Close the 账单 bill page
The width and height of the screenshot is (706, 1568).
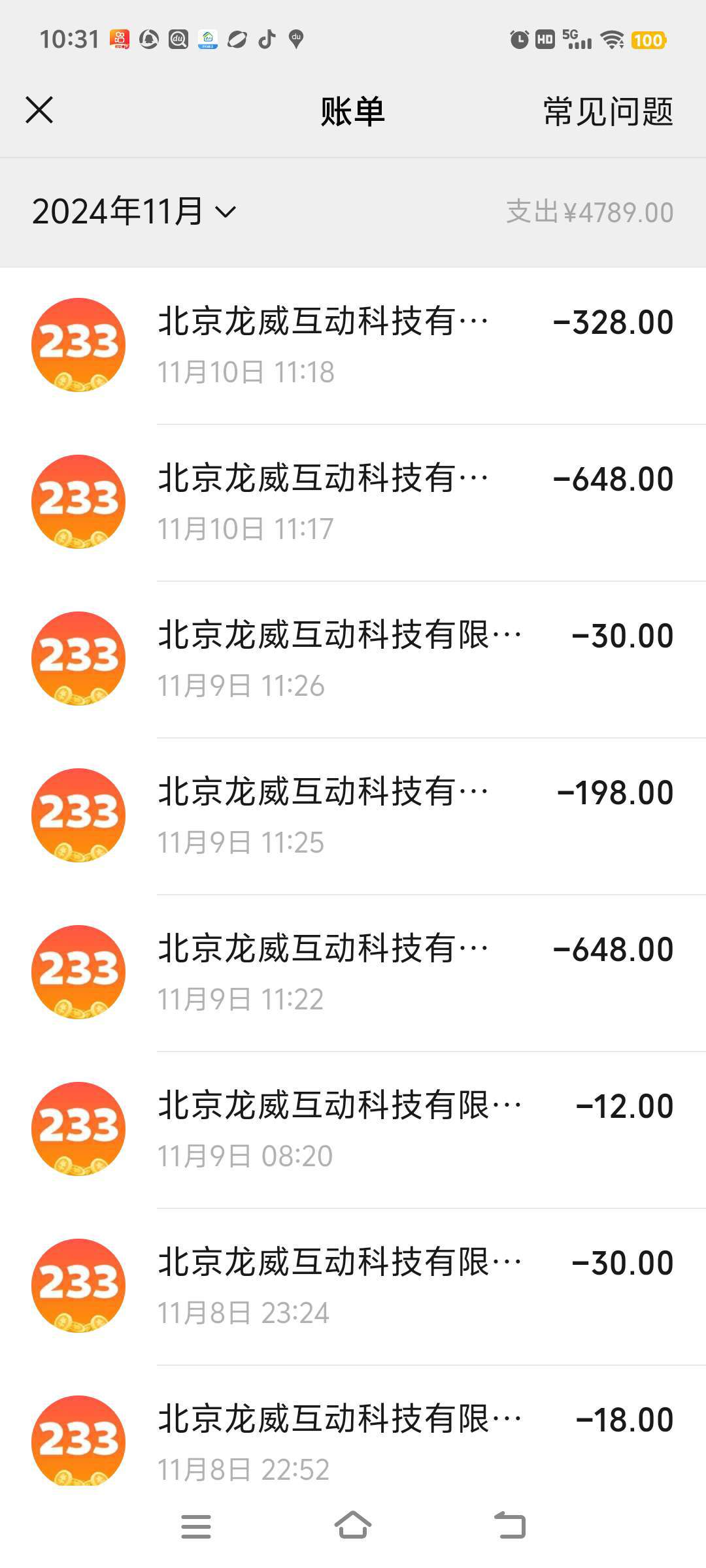[x=39, y=110]
